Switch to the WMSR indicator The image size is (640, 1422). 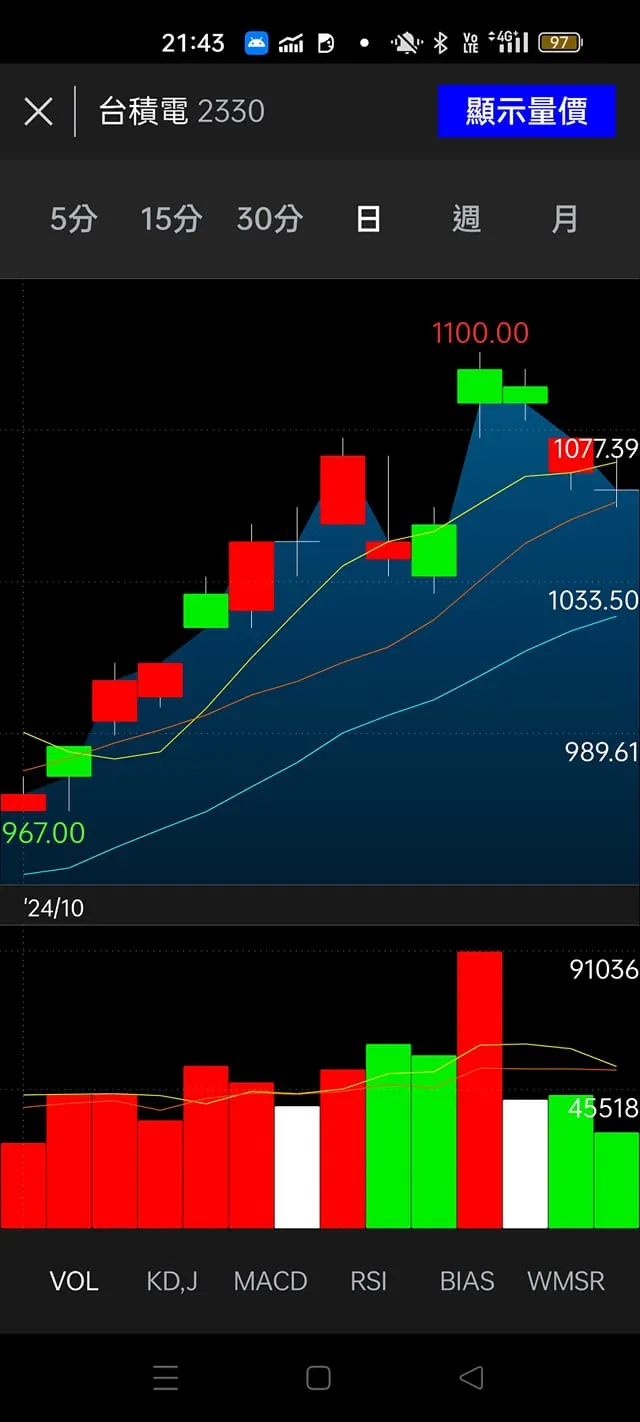[x=565, y=1281]
